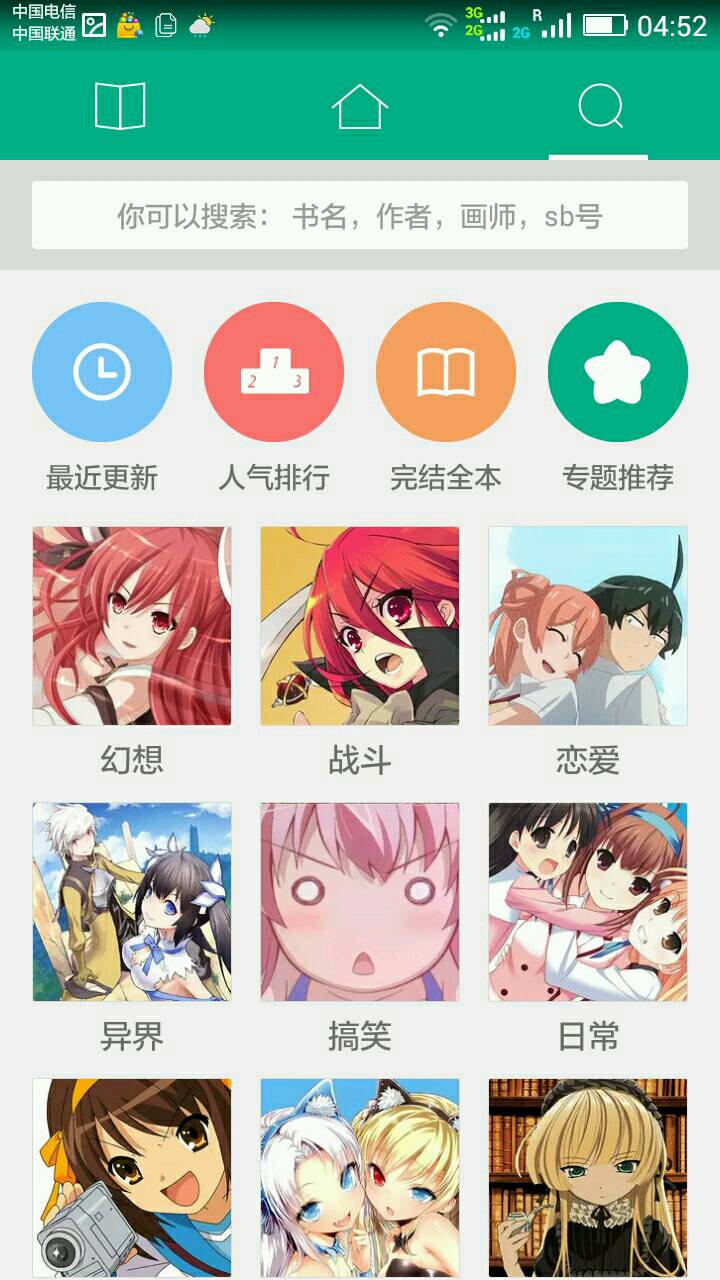Open the tile with the camera girl
Screen dimensions: 720x1280
(132, 1176)
